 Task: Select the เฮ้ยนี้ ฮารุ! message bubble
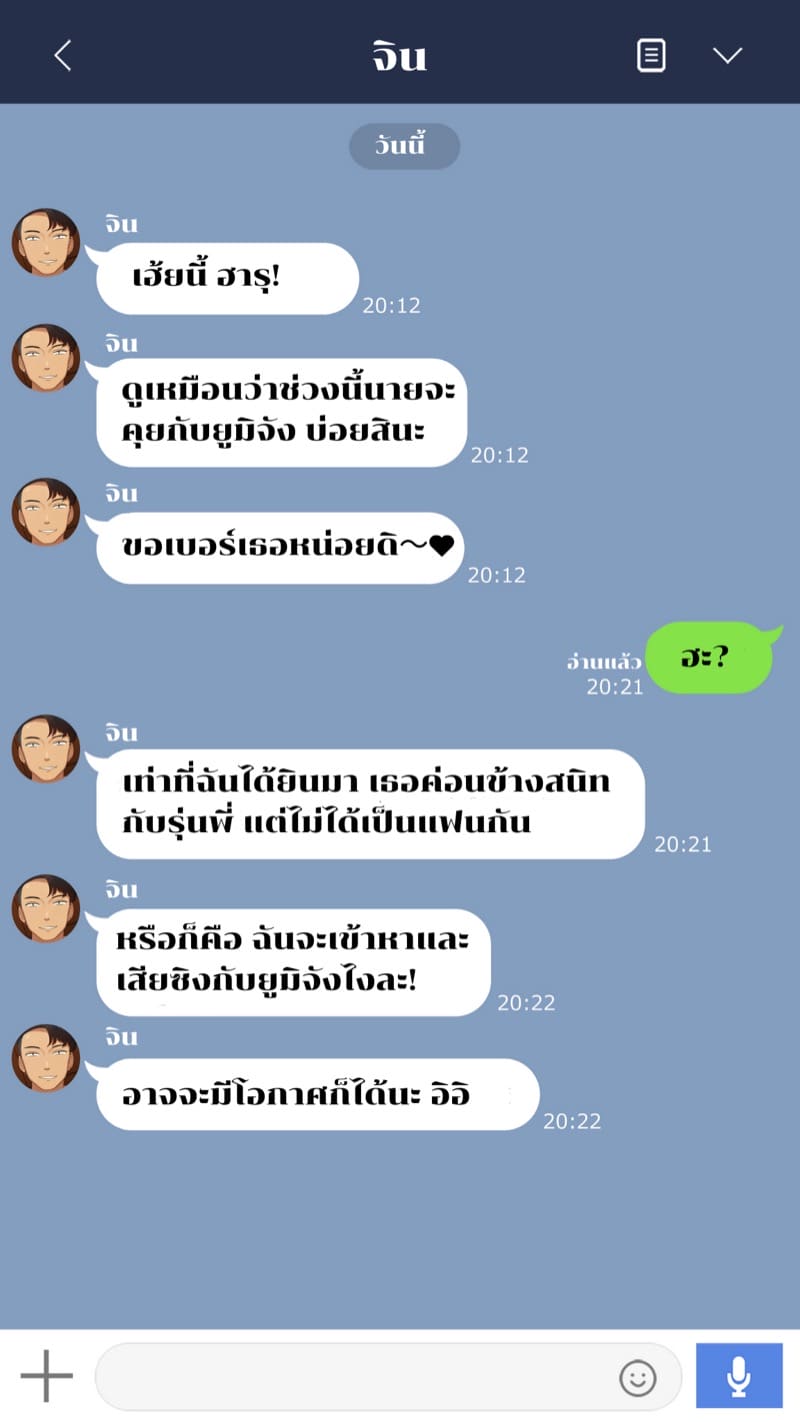(226, 278)
